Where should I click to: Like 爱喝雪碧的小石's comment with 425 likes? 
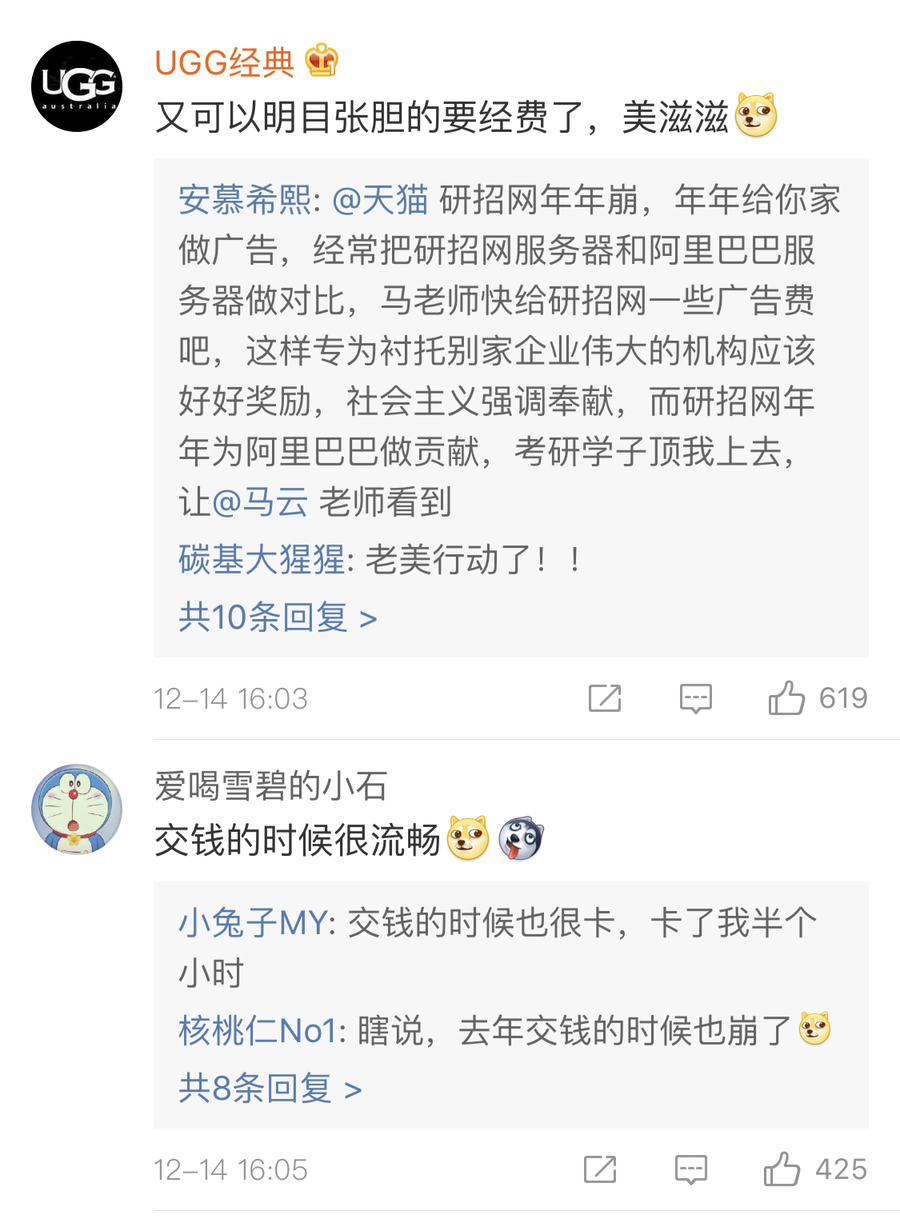[783, 1169]
